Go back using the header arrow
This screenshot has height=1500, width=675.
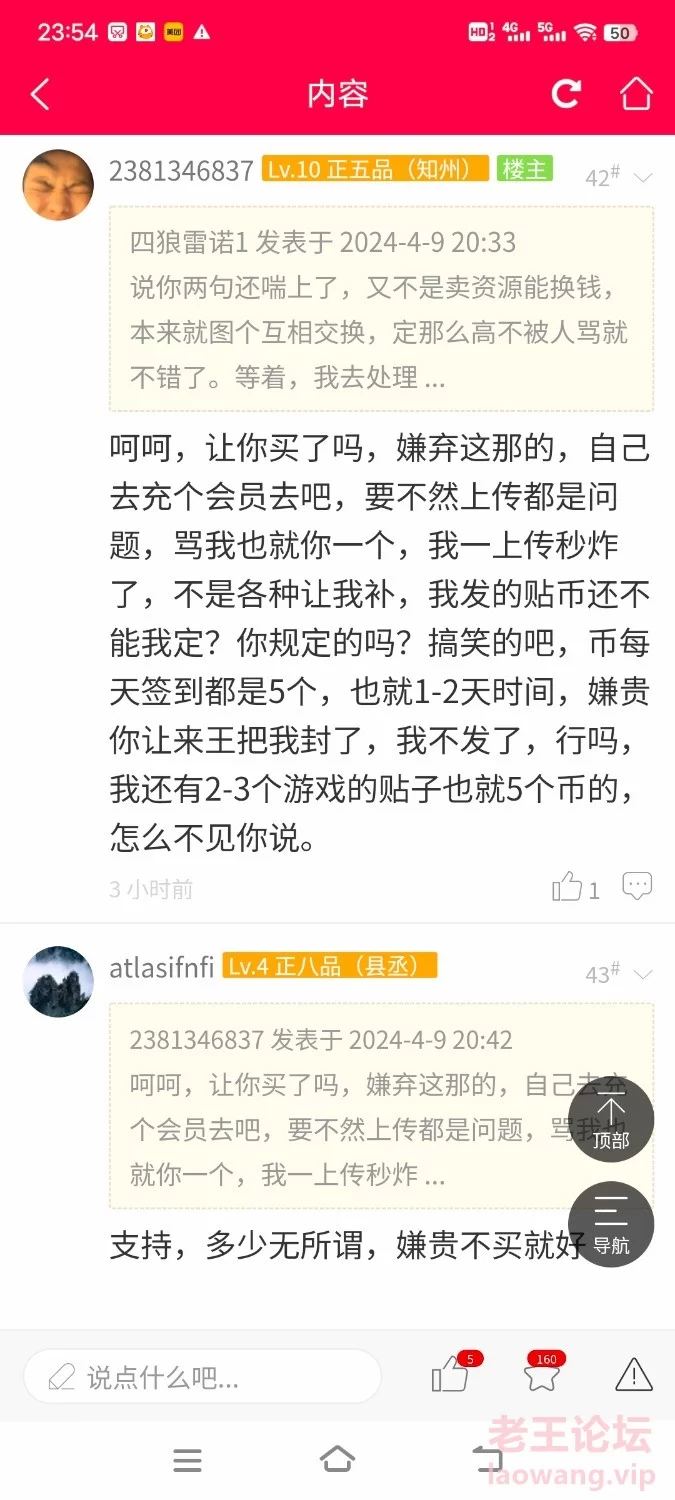(40, 94)
